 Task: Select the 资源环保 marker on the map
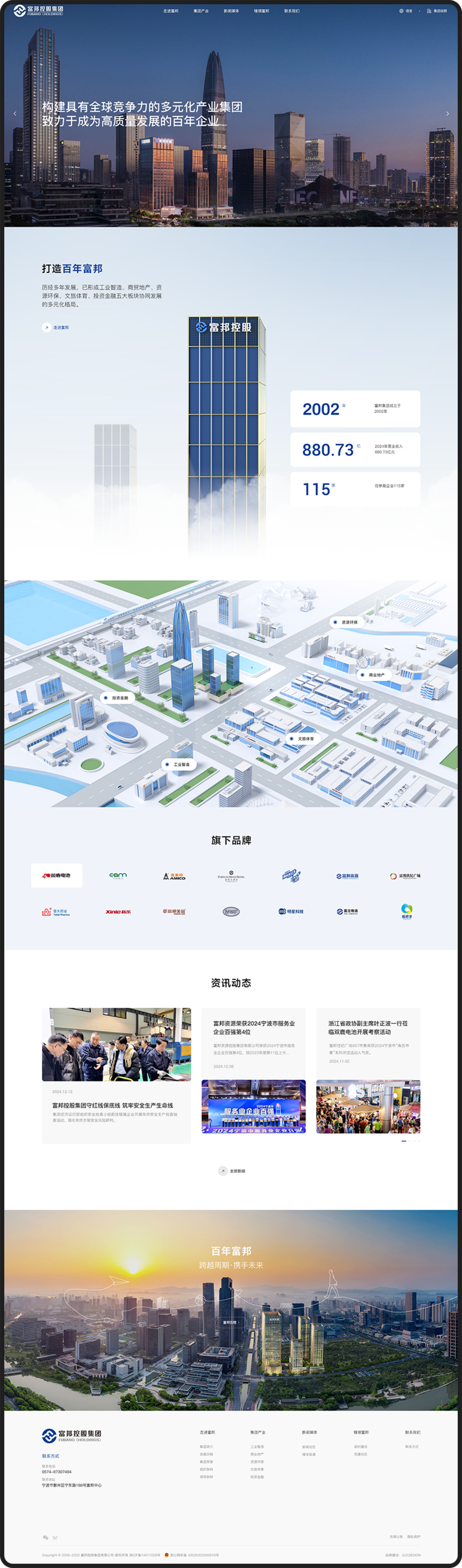point(346,622)
